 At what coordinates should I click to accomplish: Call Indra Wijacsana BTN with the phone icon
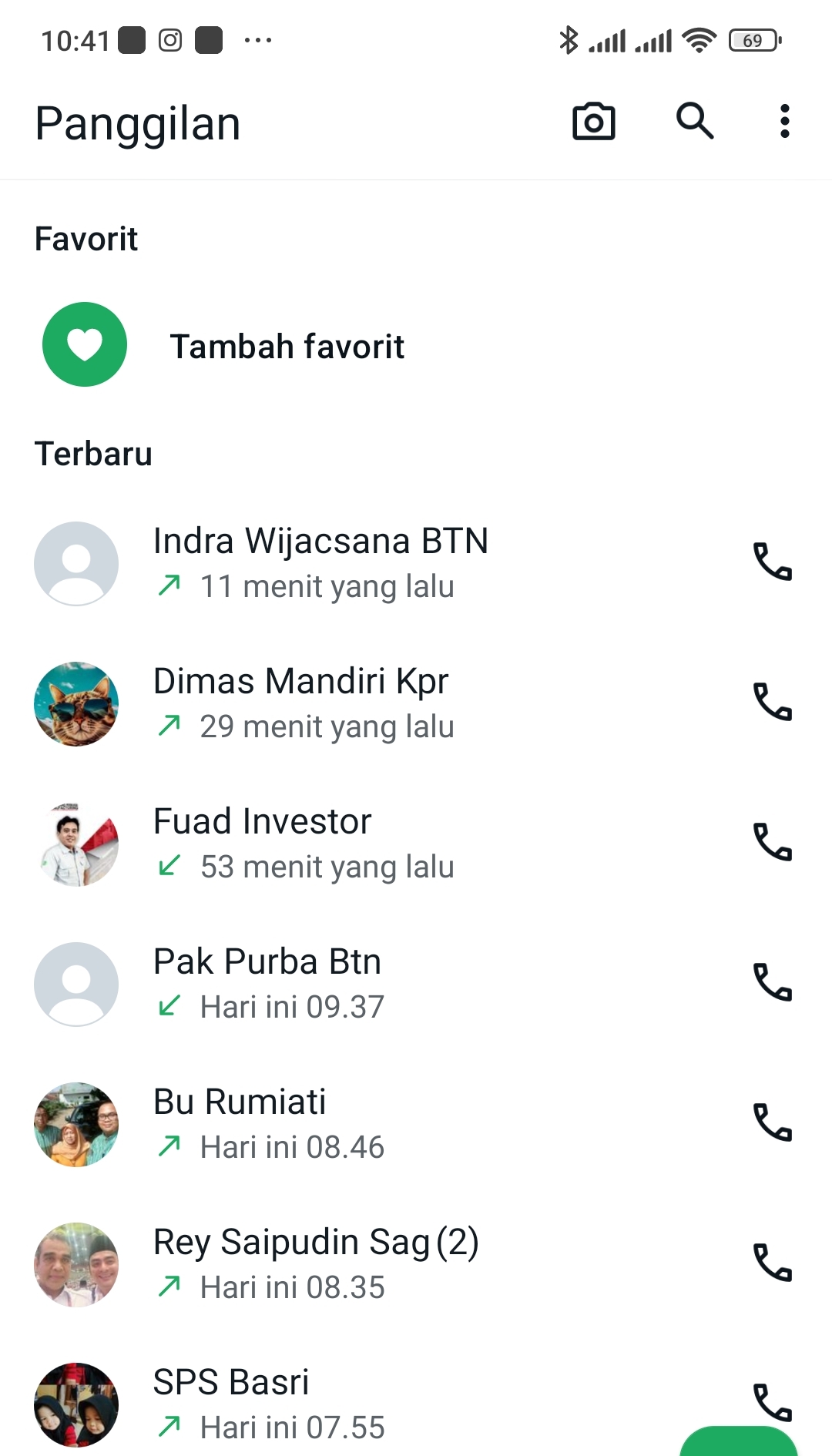tap(772, 562)
